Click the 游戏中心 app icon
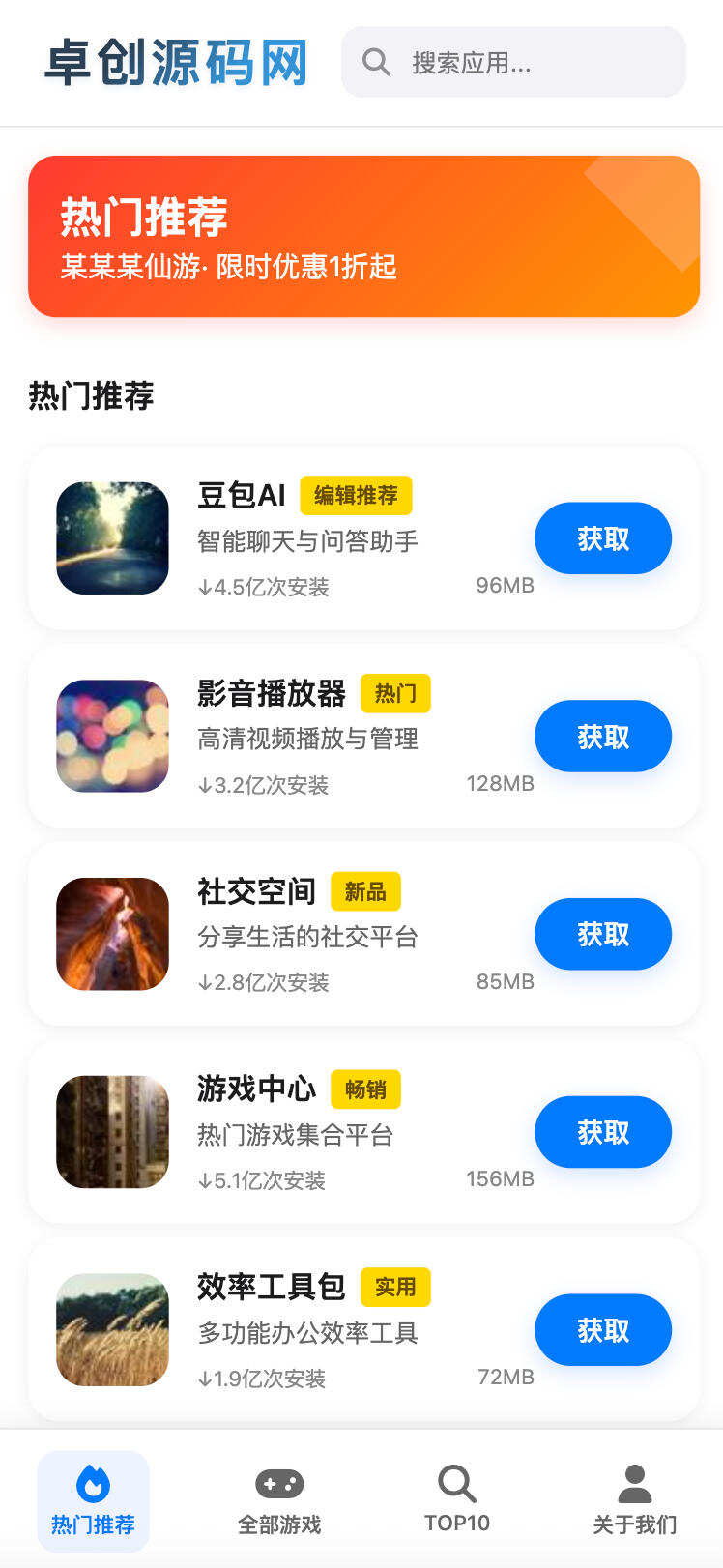The image size is (723, 1568). (112, 1132)
